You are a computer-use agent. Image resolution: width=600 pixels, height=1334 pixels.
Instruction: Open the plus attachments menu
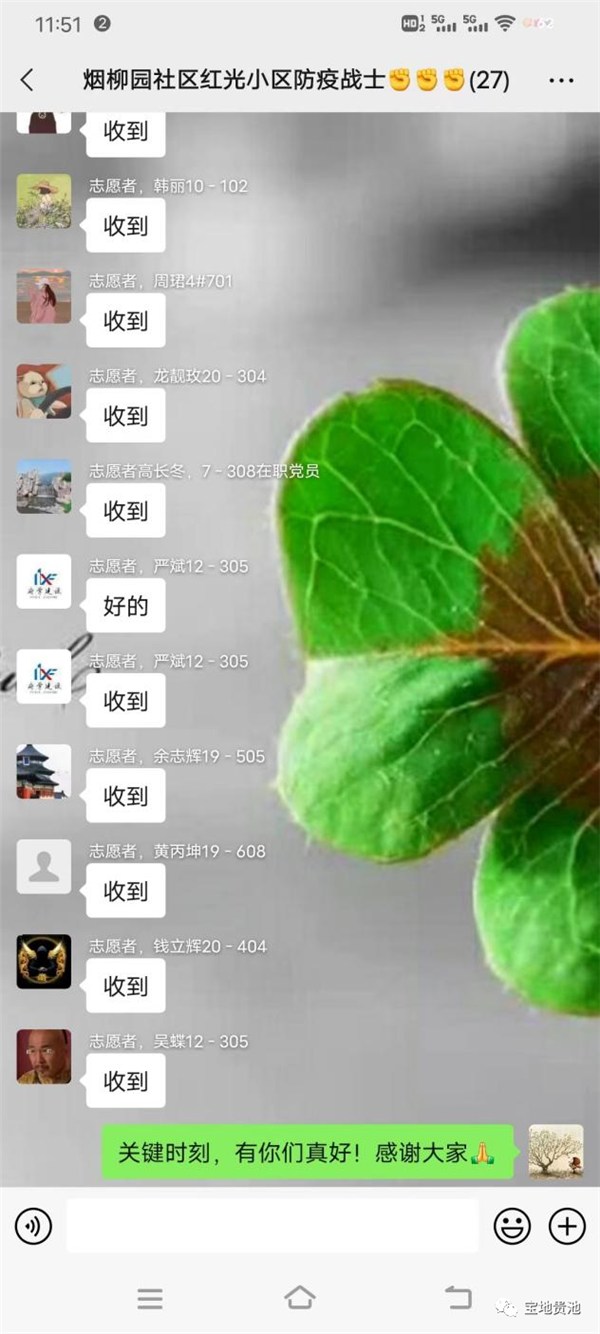[567, 1225]
